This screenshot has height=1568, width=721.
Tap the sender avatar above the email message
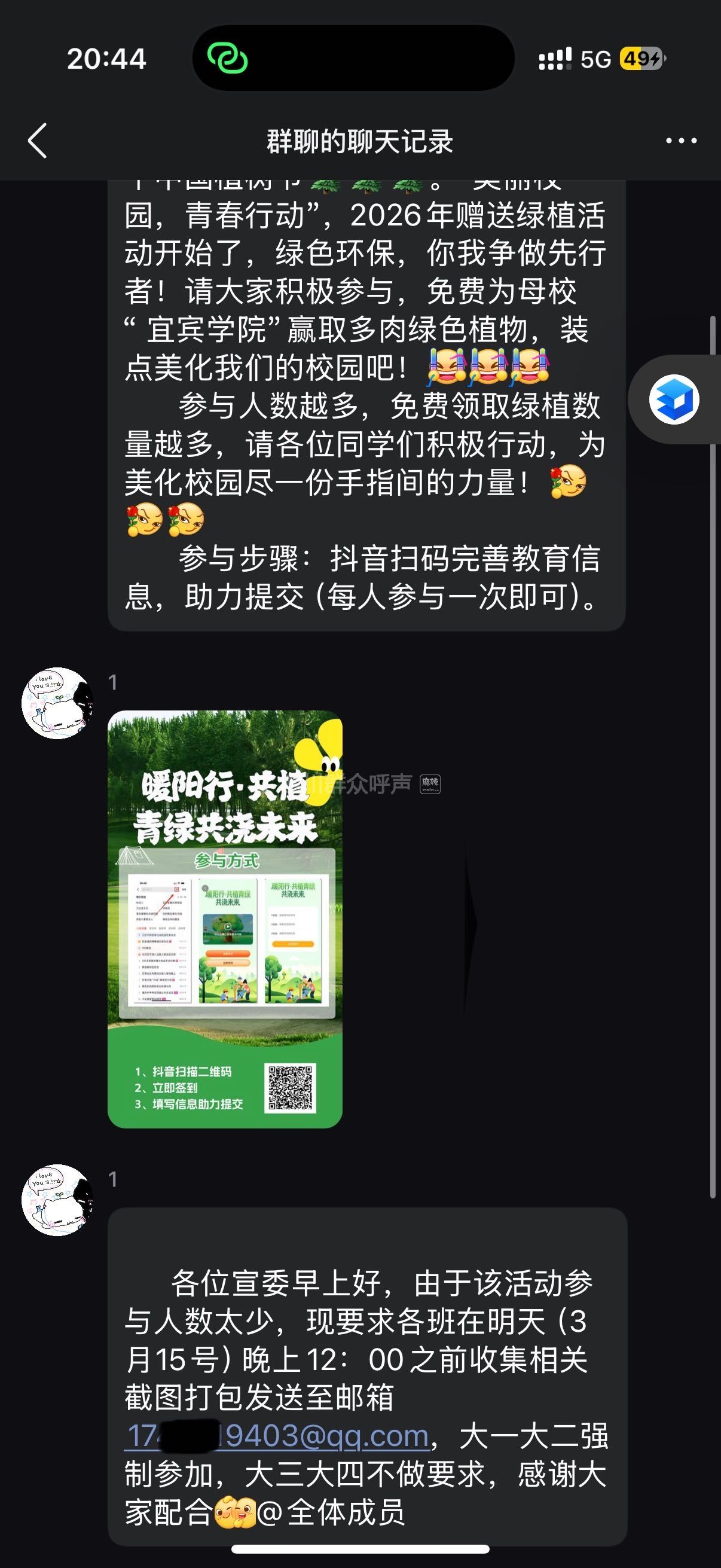coord(57,1200)
